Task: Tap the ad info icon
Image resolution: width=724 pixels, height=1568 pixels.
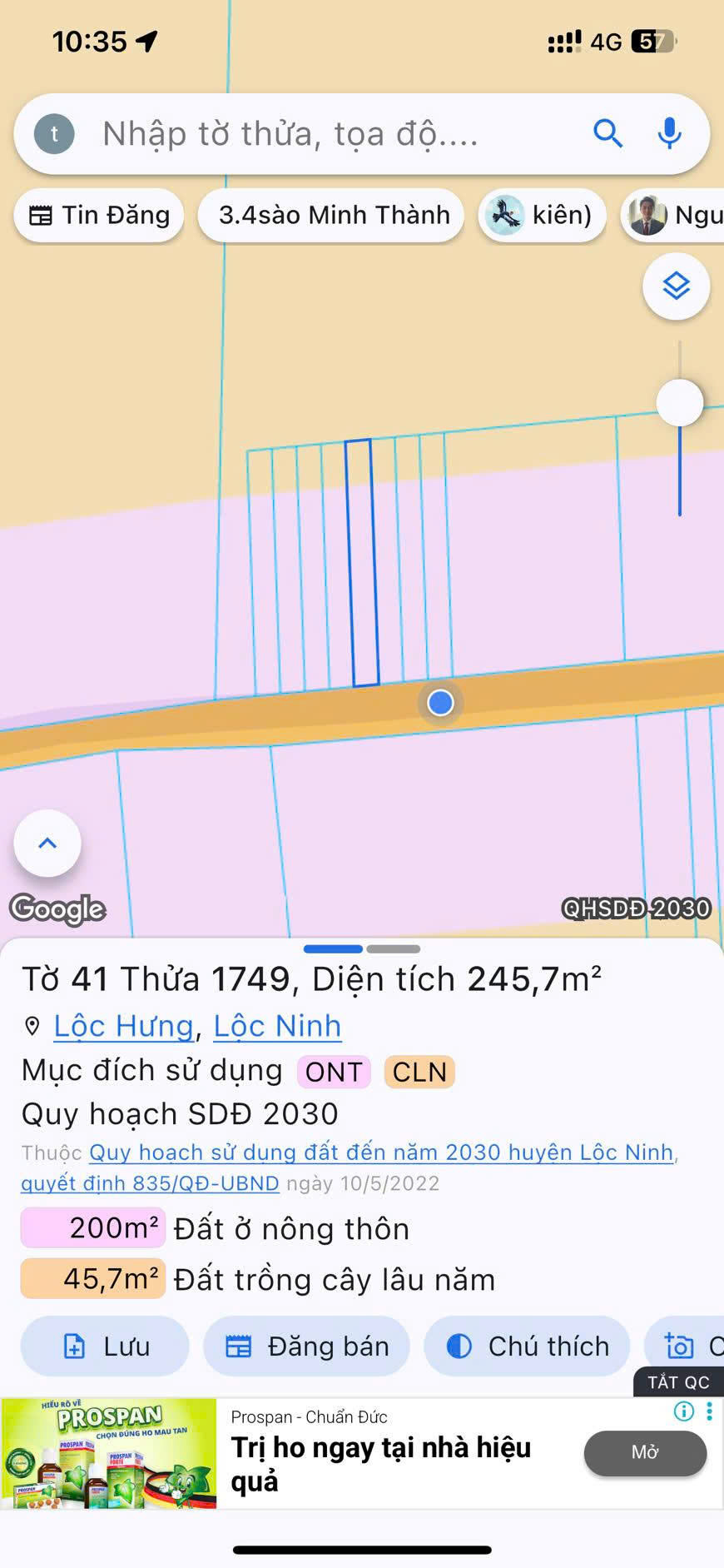Action: click(x=683, y=1411)
